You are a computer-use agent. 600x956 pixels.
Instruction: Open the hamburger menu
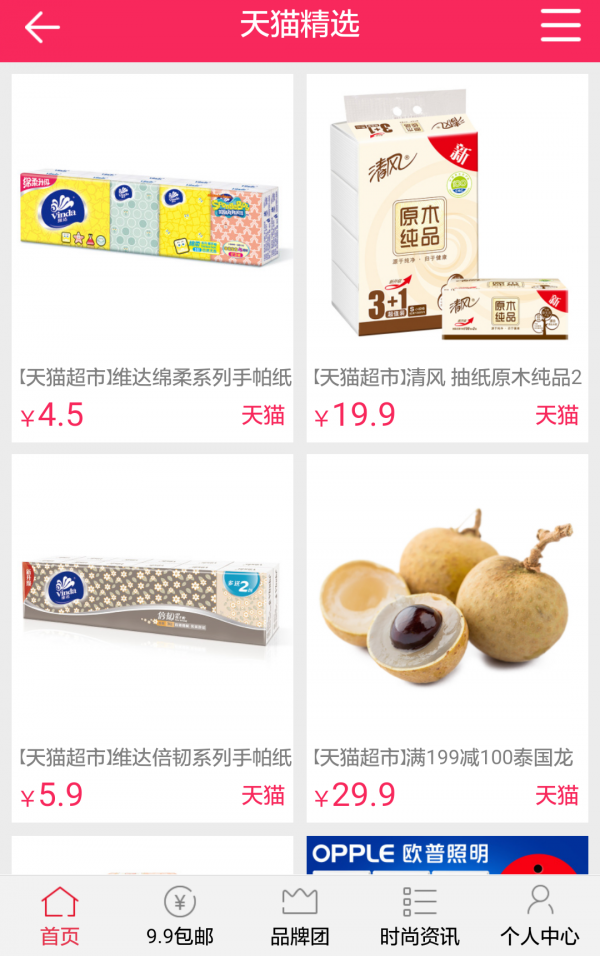point(560,26)
